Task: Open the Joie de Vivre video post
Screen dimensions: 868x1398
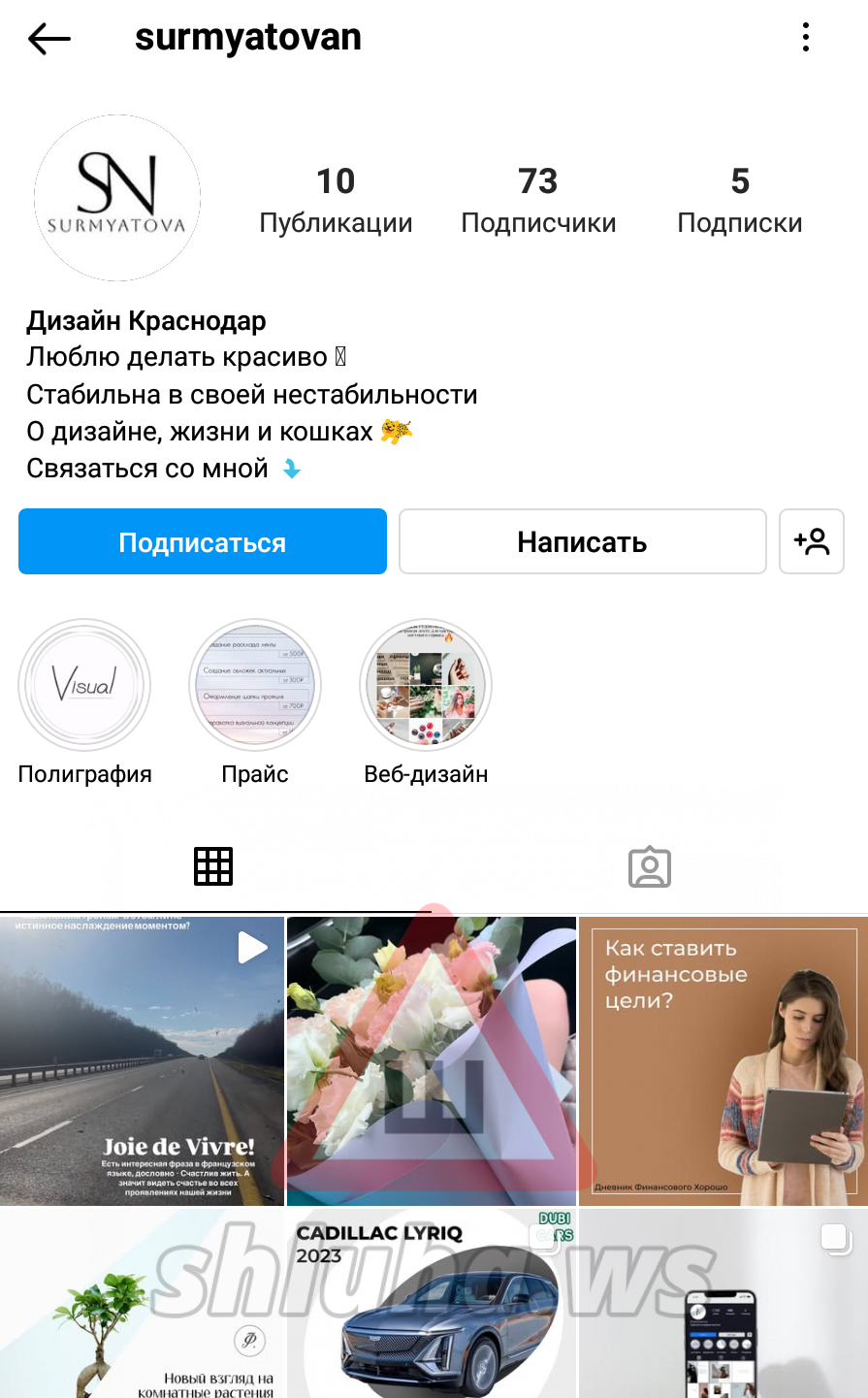Action: pos(142,1061)
